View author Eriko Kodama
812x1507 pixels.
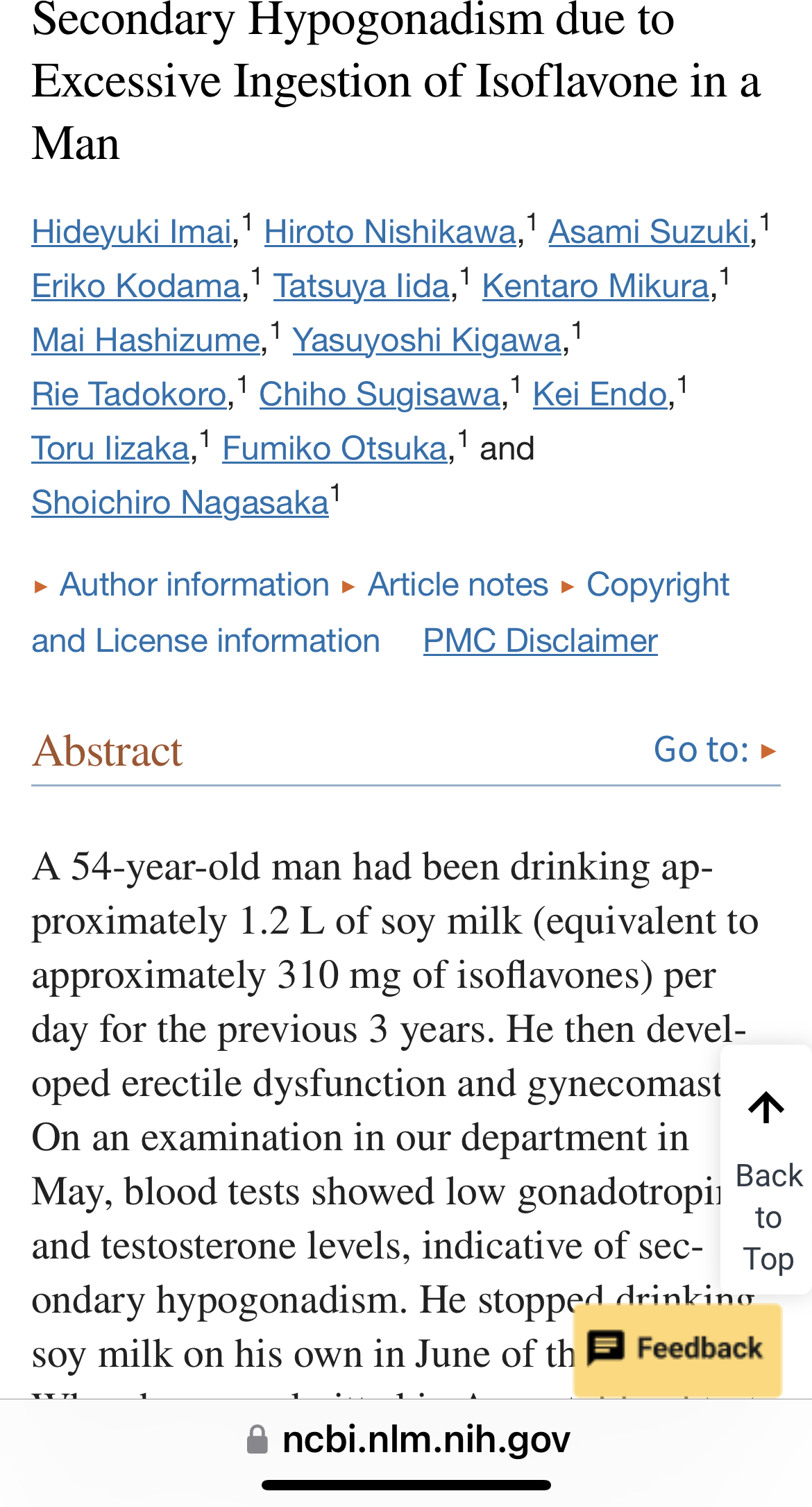(137, 286)
